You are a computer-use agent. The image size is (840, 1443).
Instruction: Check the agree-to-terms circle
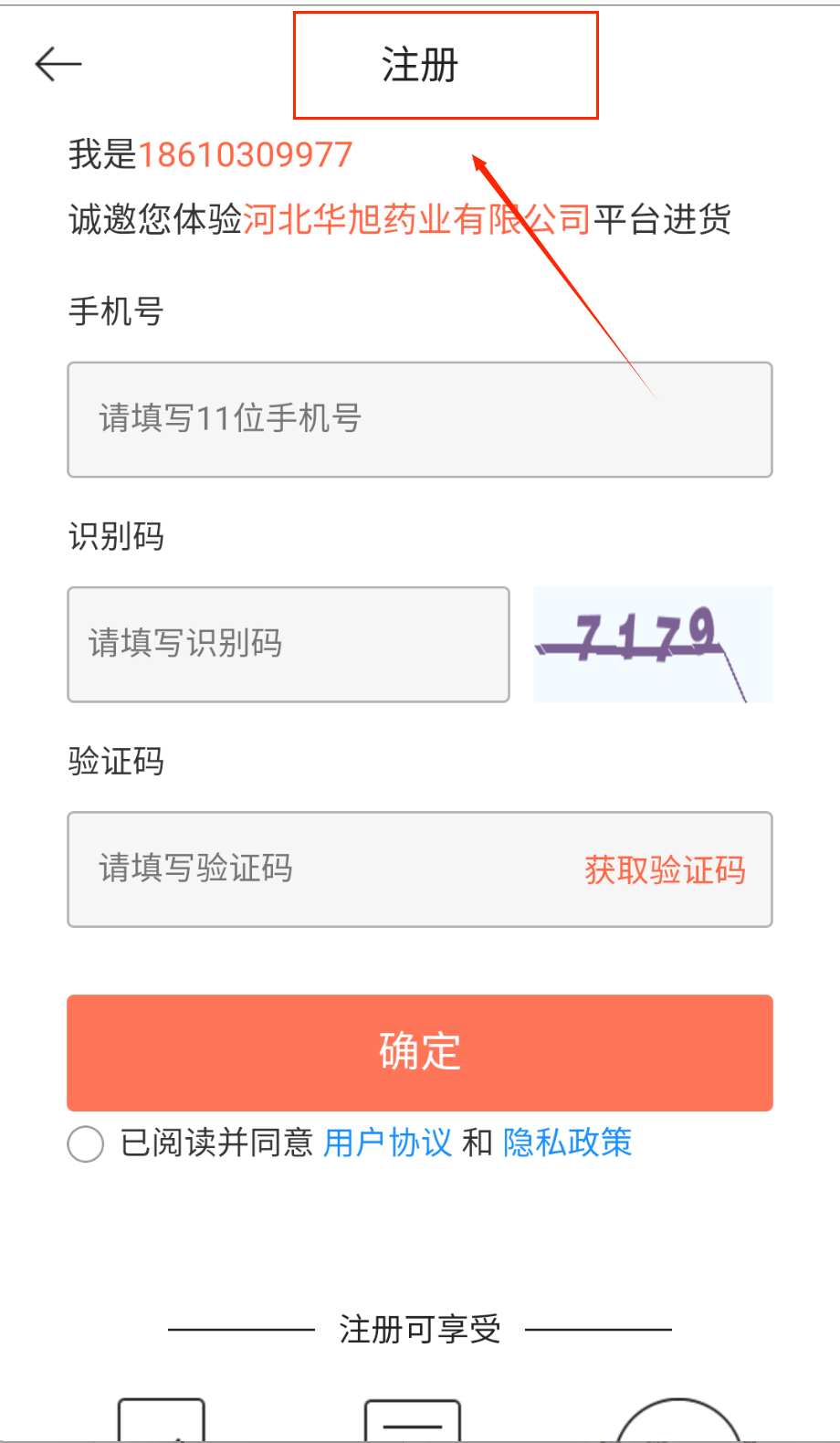[86, 1143]
